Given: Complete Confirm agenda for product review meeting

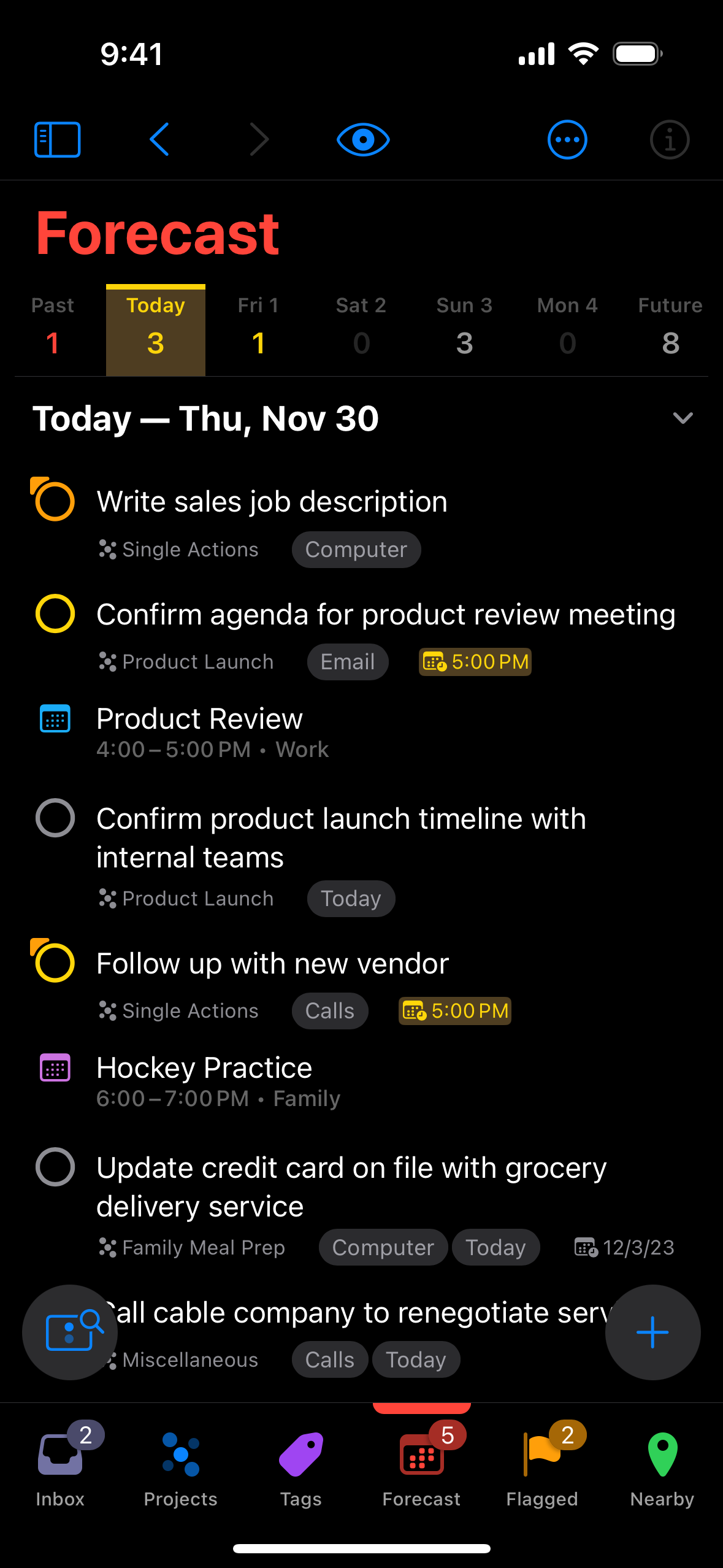Looking at the screenshot, I should pos(55,613).
